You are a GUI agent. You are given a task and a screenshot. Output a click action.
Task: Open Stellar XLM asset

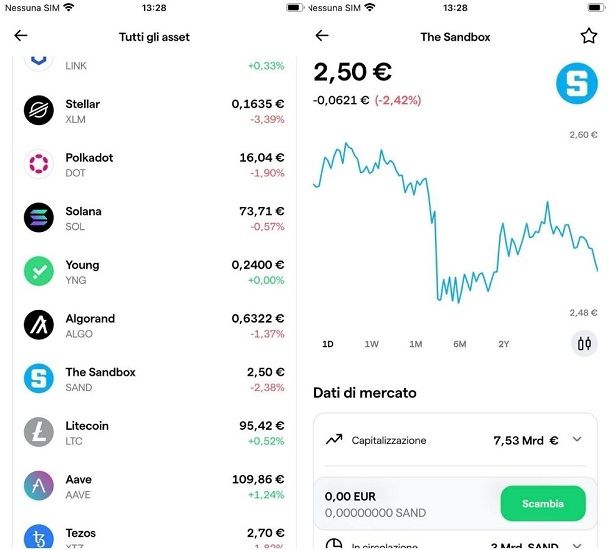point(153,111)
